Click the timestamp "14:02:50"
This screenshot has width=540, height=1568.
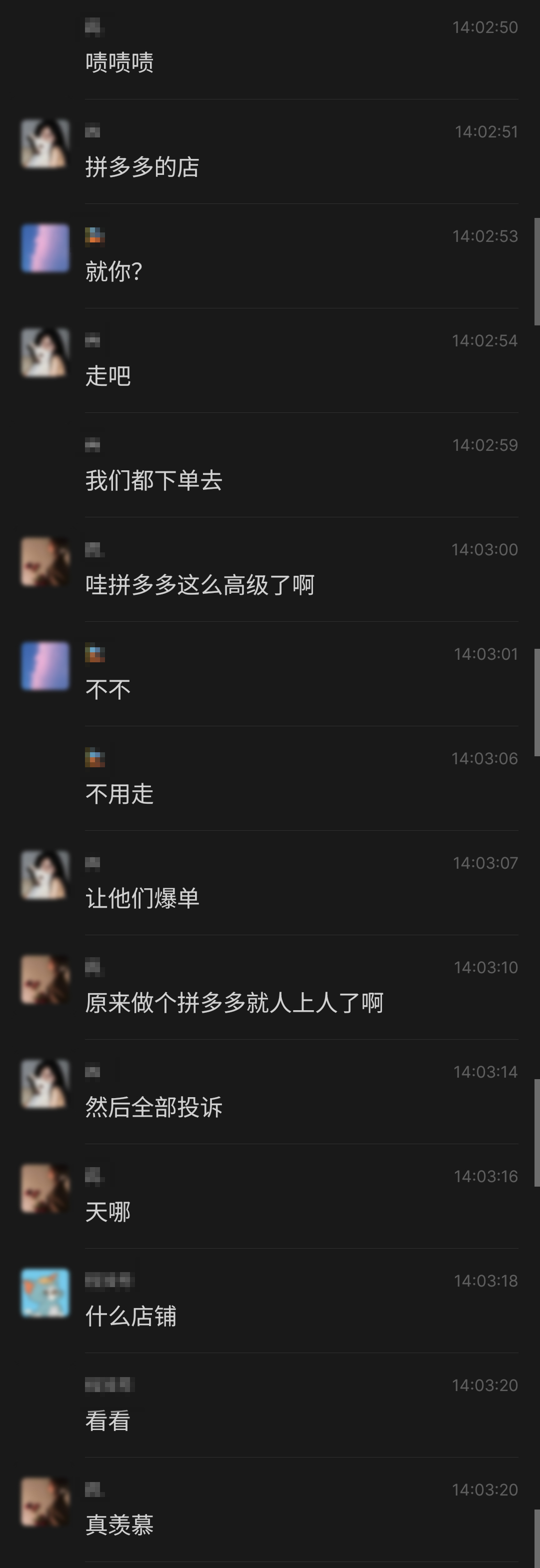coord(484,27)
